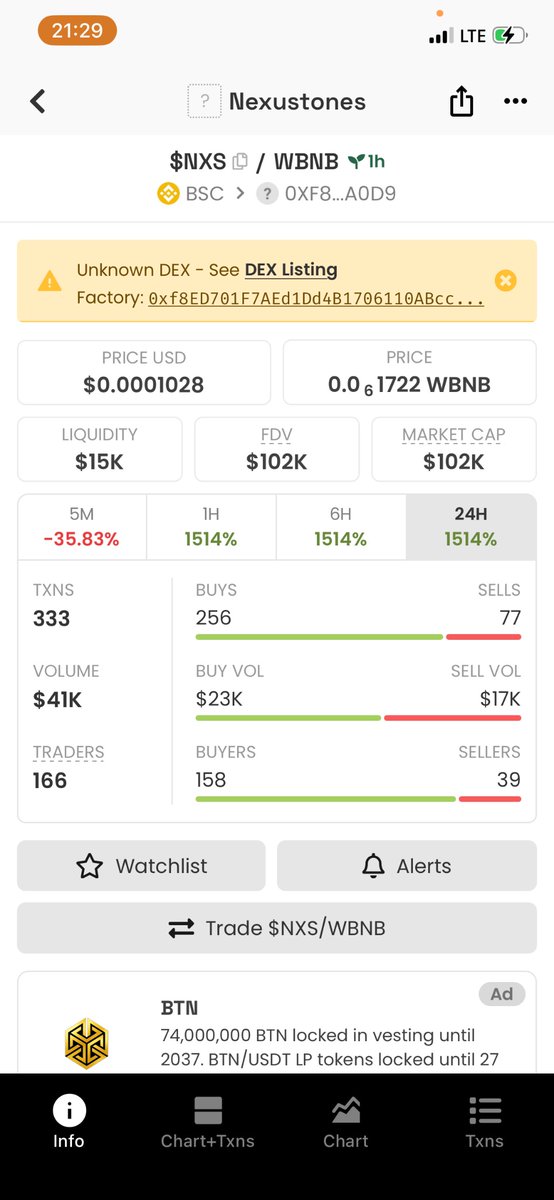Add the pair to Watchlist
Screen dimensions: 554x1200
(x=141, y=866)
